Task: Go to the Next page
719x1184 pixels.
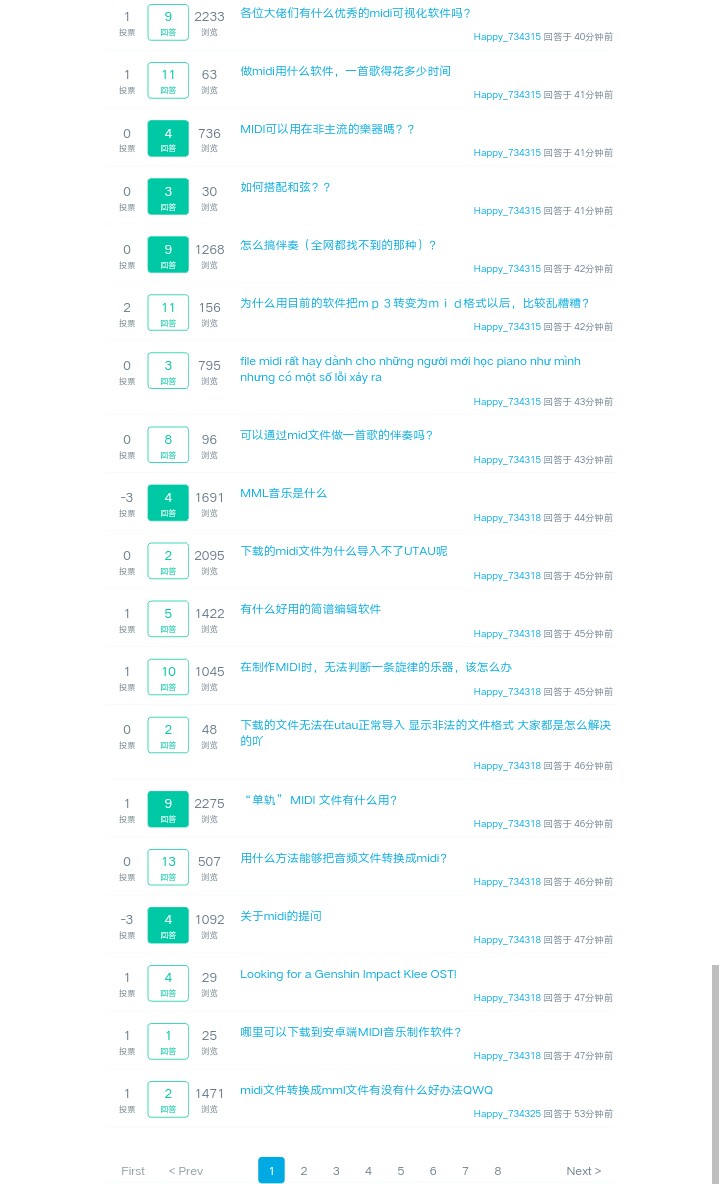Action: click(x=583, y=1170)
